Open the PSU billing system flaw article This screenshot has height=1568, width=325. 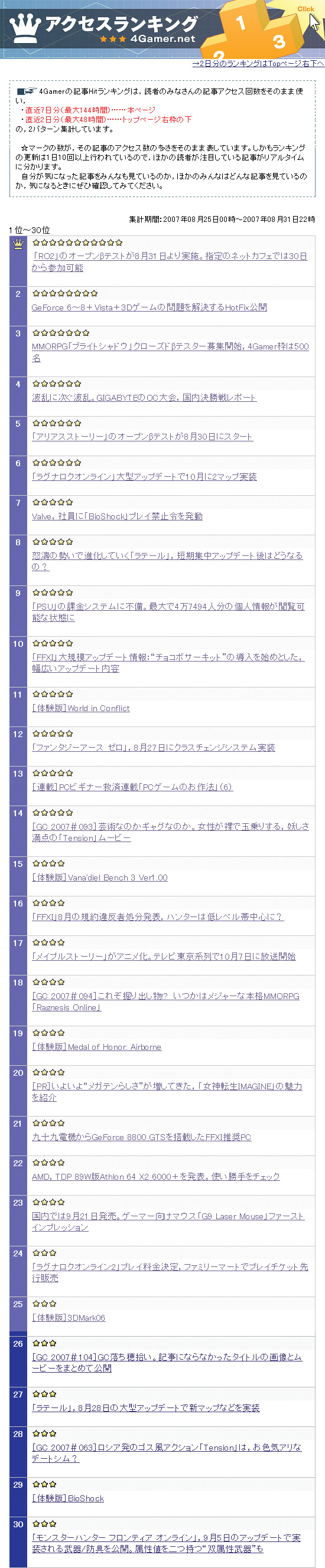168,612
